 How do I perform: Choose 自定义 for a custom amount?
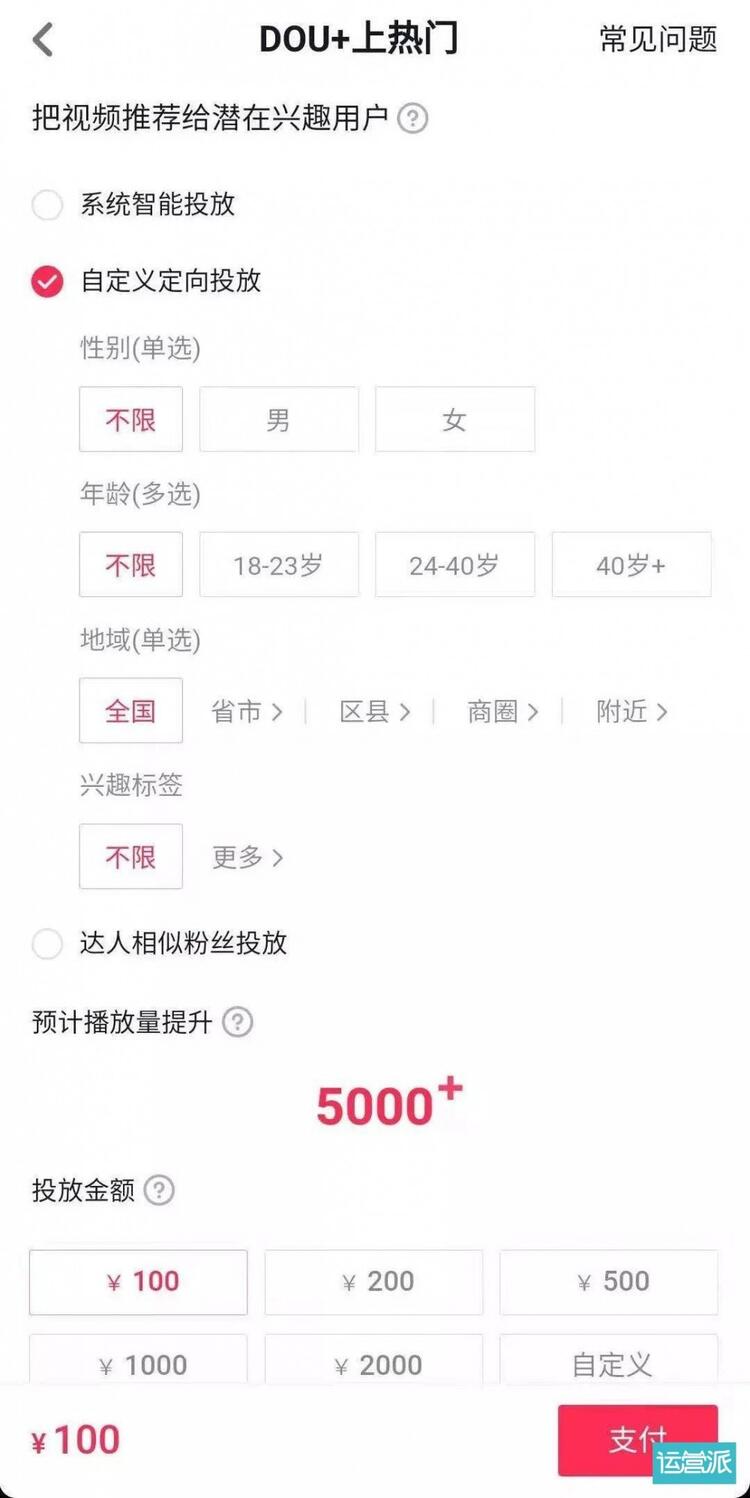pyautogui.click(x=608, y=1363)
